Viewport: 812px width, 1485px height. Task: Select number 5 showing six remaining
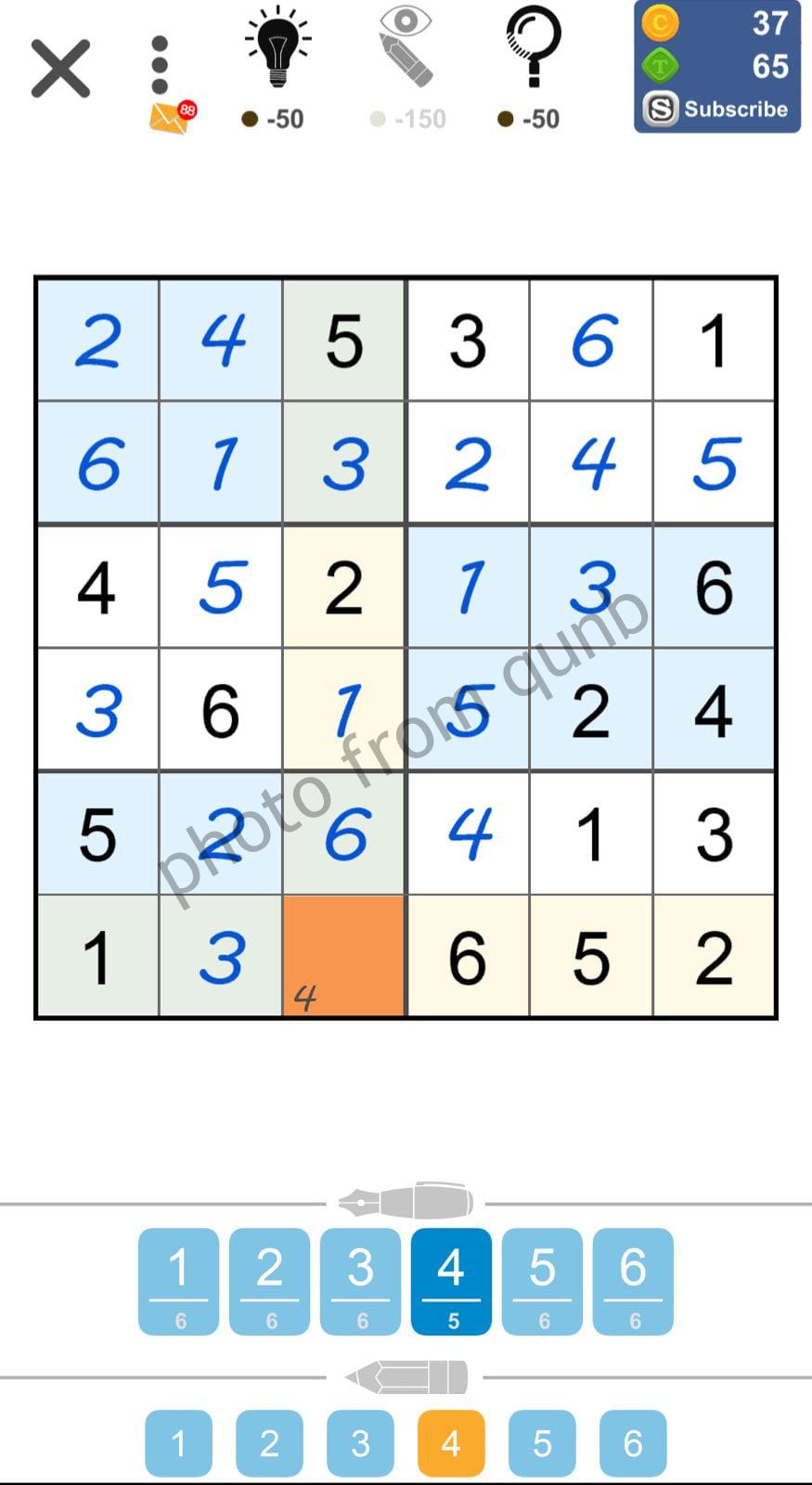(541, 1282)
